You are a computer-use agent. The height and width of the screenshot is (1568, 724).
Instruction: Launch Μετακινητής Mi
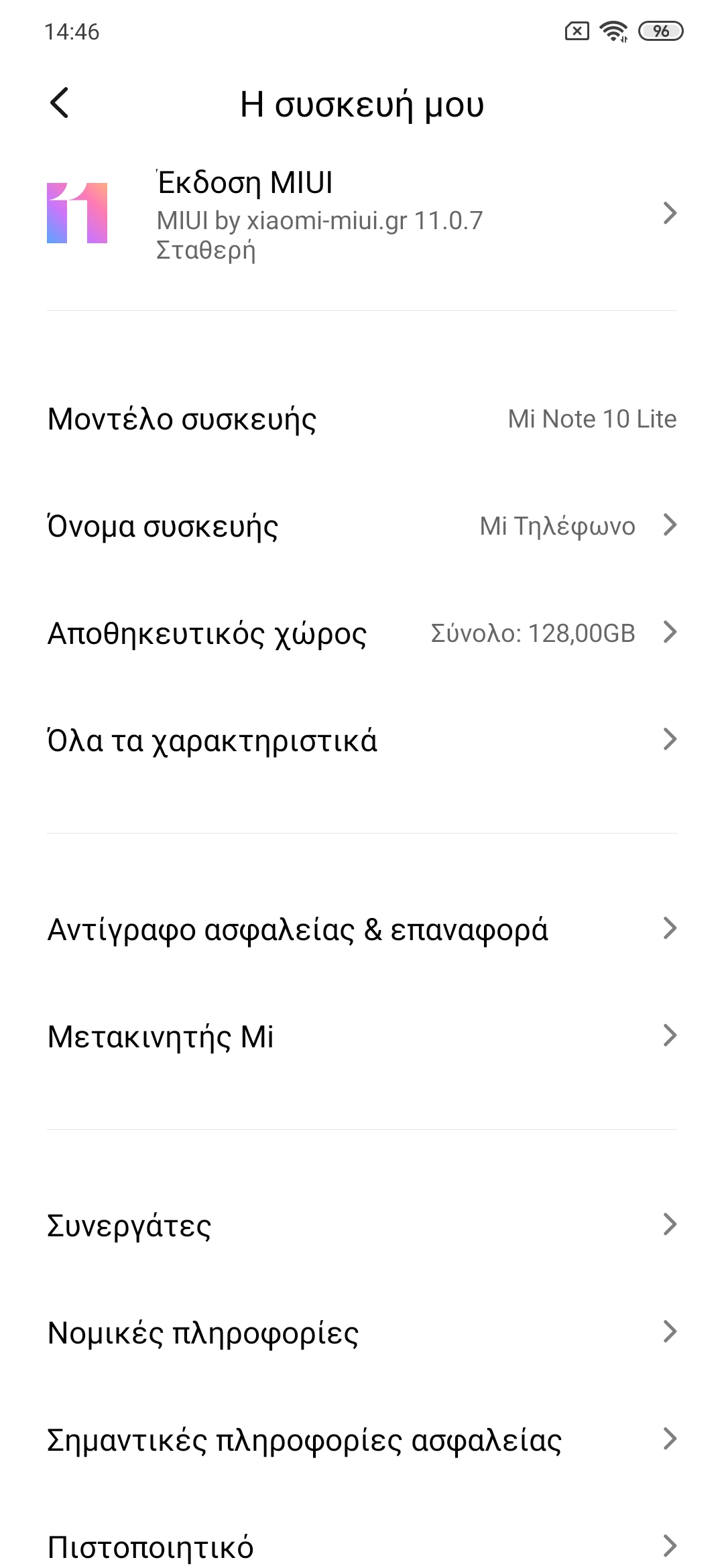[362, 1037]
